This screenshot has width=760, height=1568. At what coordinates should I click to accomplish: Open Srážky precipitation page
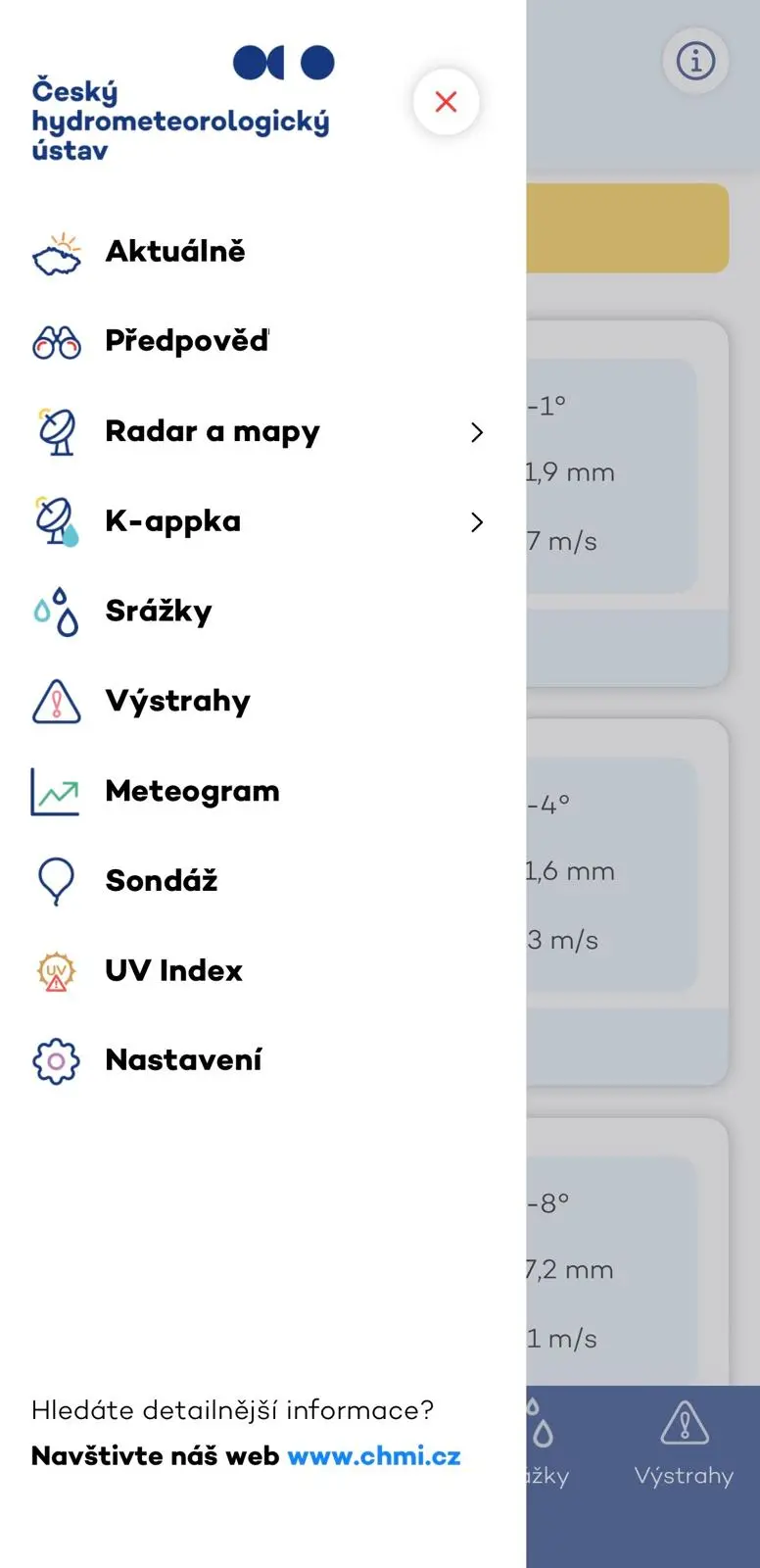coord(158,612)
